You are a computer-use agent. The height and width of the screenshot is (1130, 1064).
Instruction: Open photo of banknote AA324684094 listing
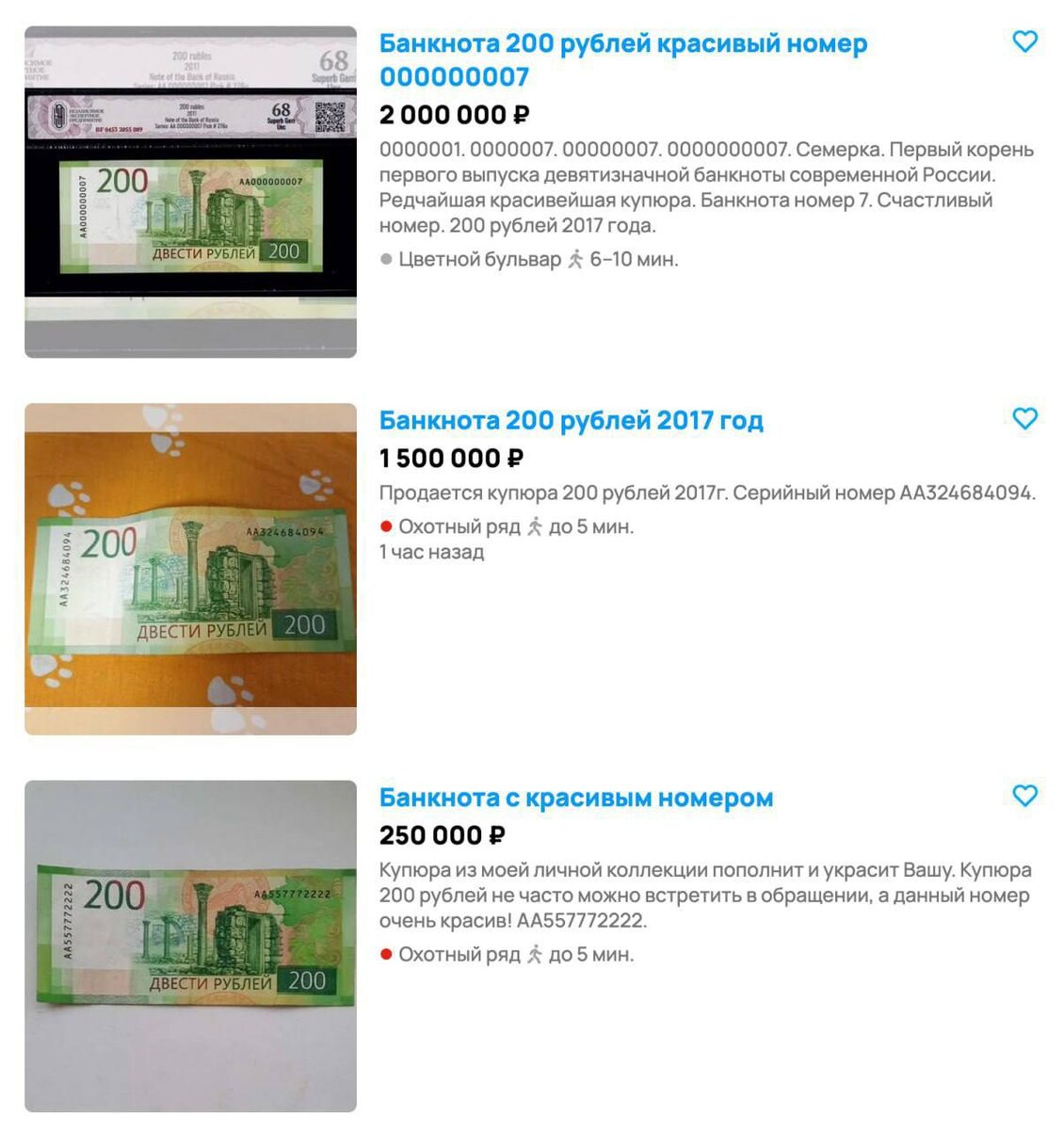point(190,569)
